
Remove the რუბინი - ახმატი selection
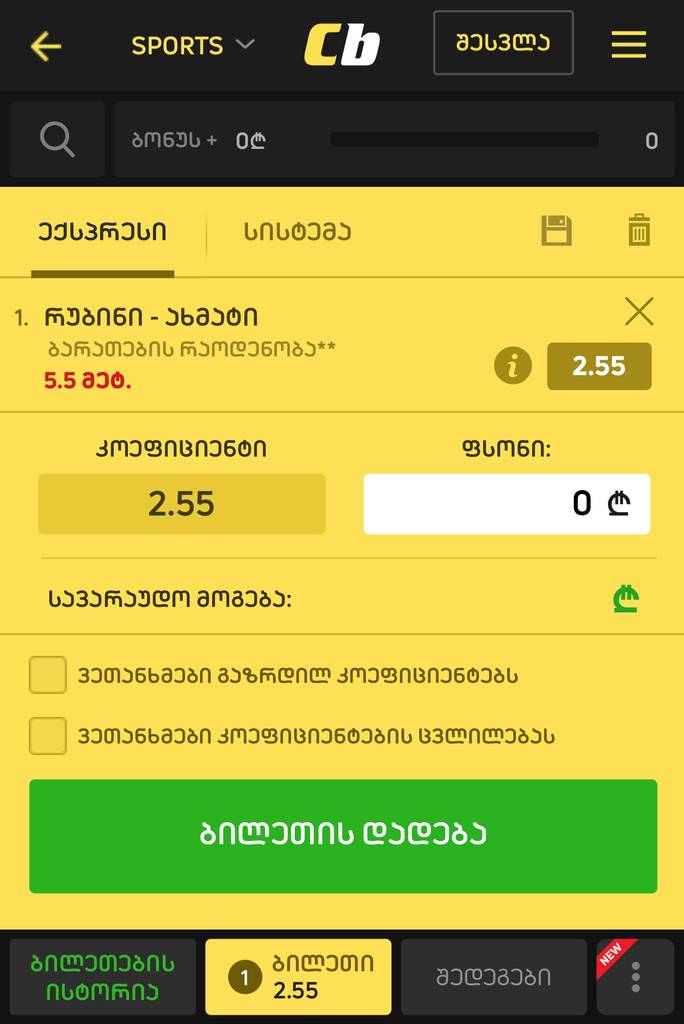(x=639, y=312)
